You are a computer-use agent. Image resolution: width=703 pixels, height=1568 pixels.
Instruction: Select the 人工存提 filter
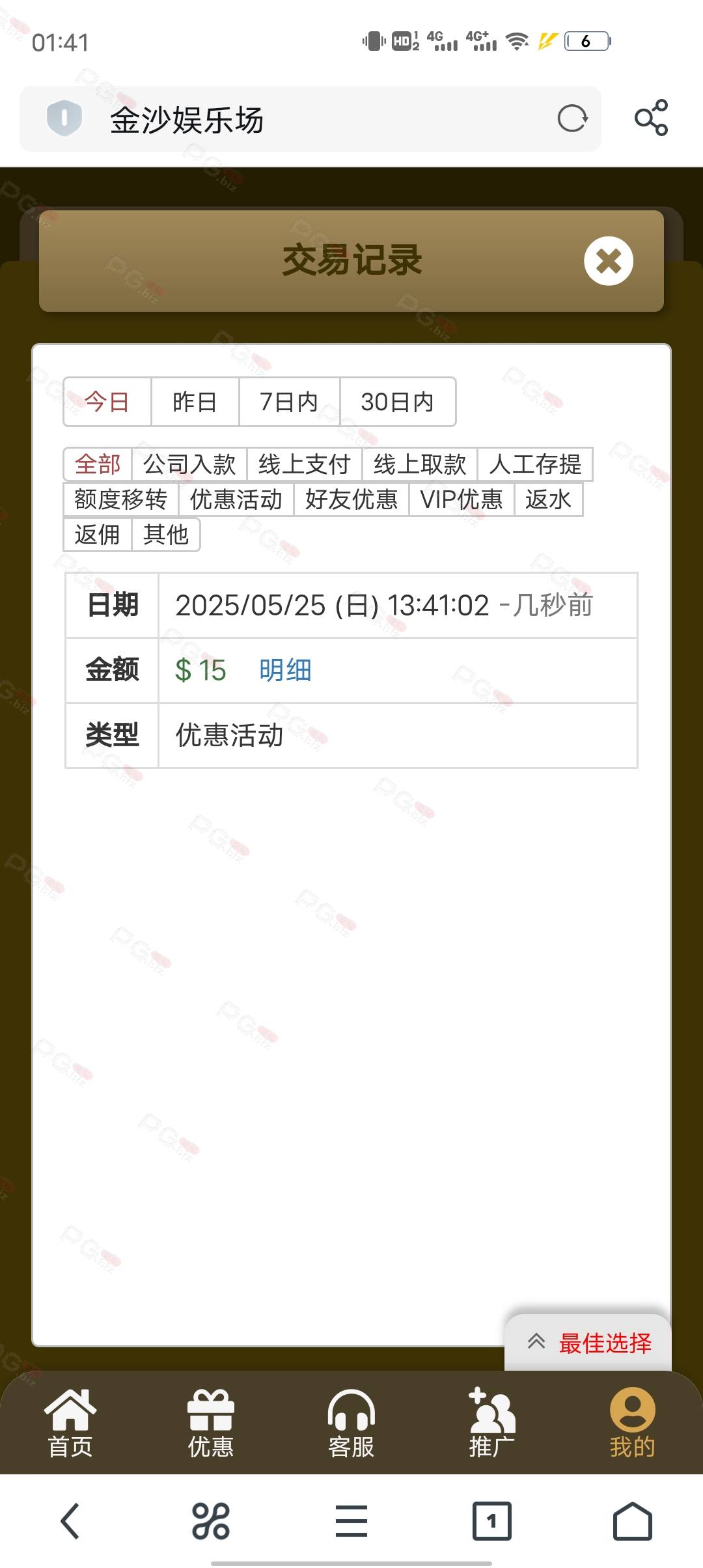[535, 464]
